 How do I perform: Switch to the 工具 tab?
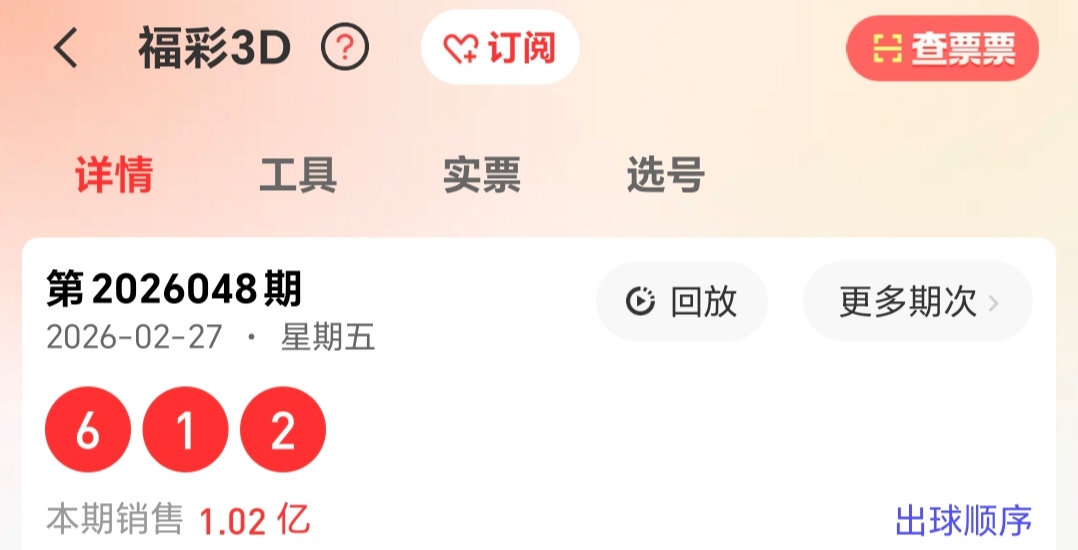298,176
